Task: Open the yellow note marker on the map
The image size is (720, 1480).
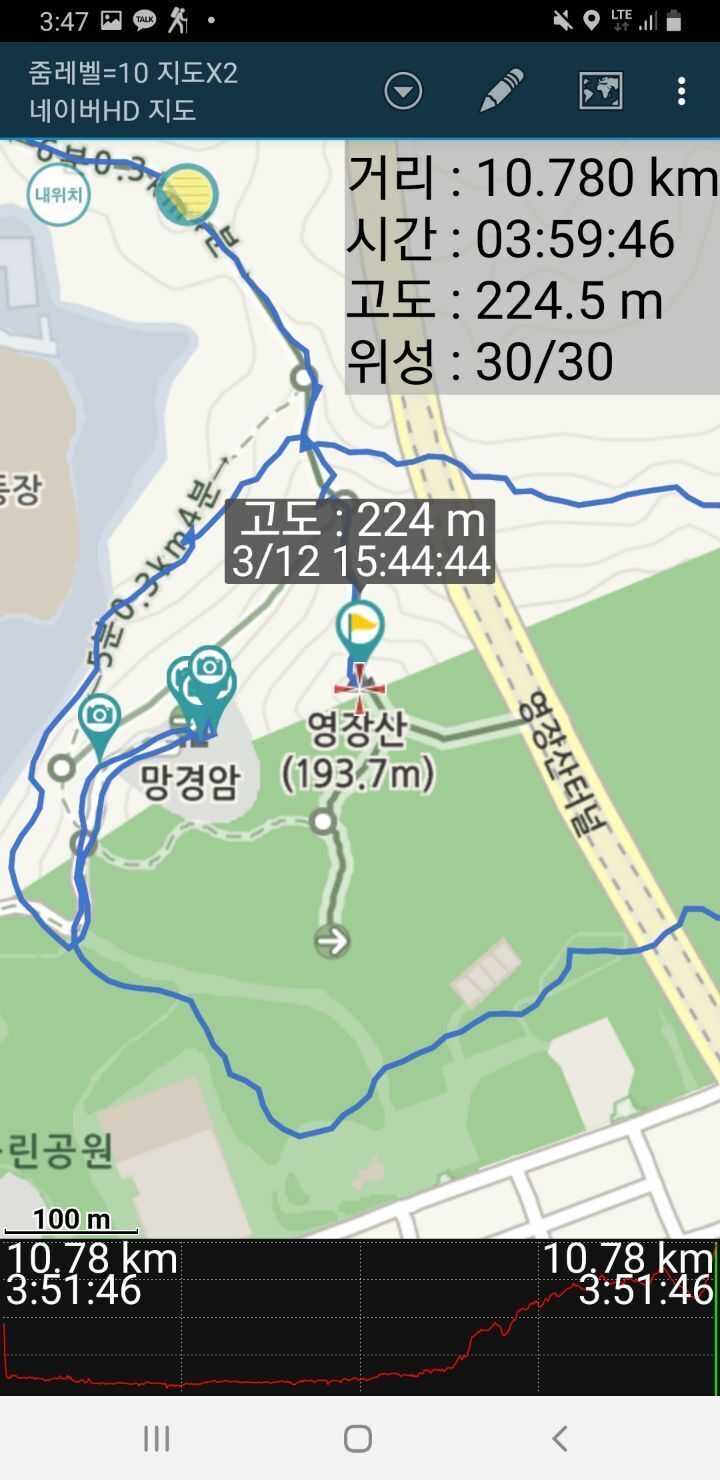Action: click(187, 193)
